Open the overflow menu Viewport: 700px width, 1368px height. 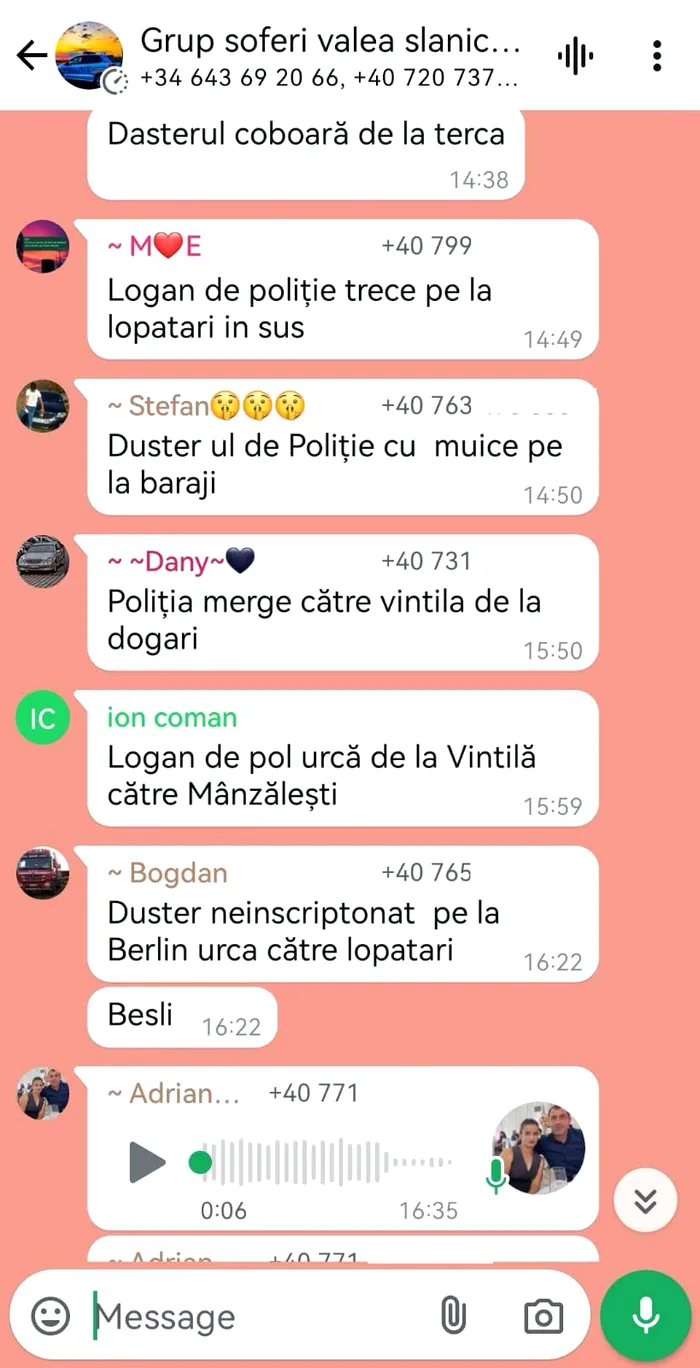[x=656, y=56]
